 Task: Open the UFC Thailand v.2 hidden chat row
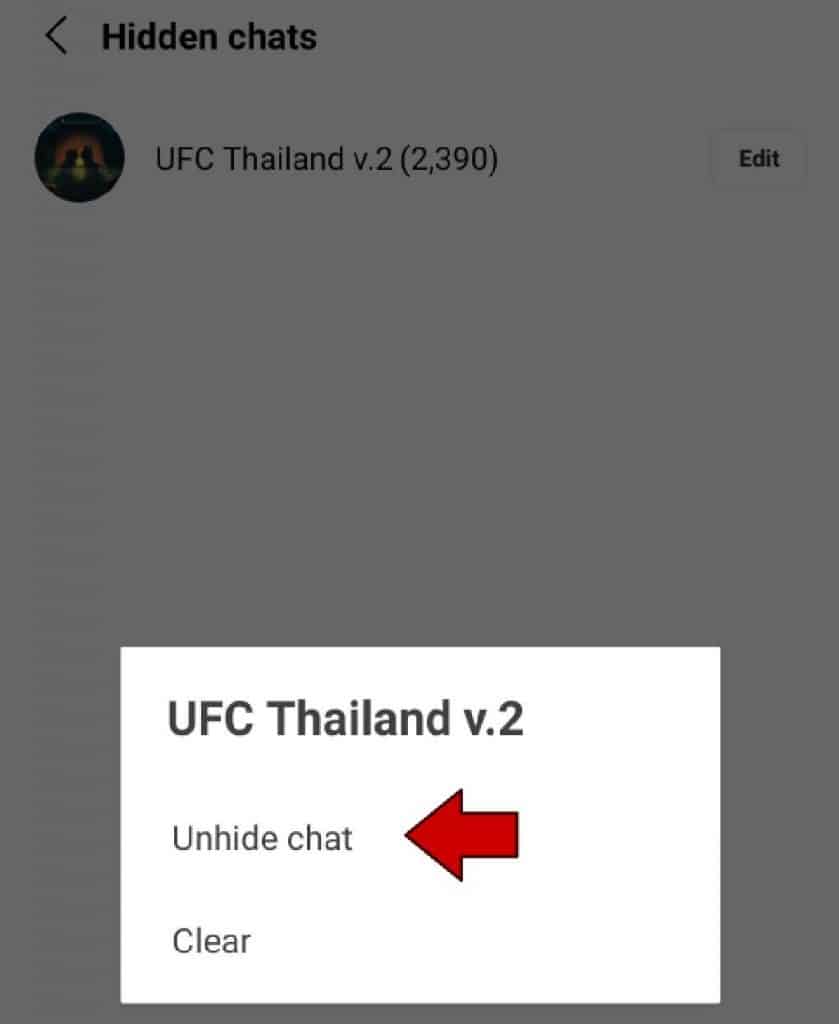pyautogui.click(x=326, y=159)
